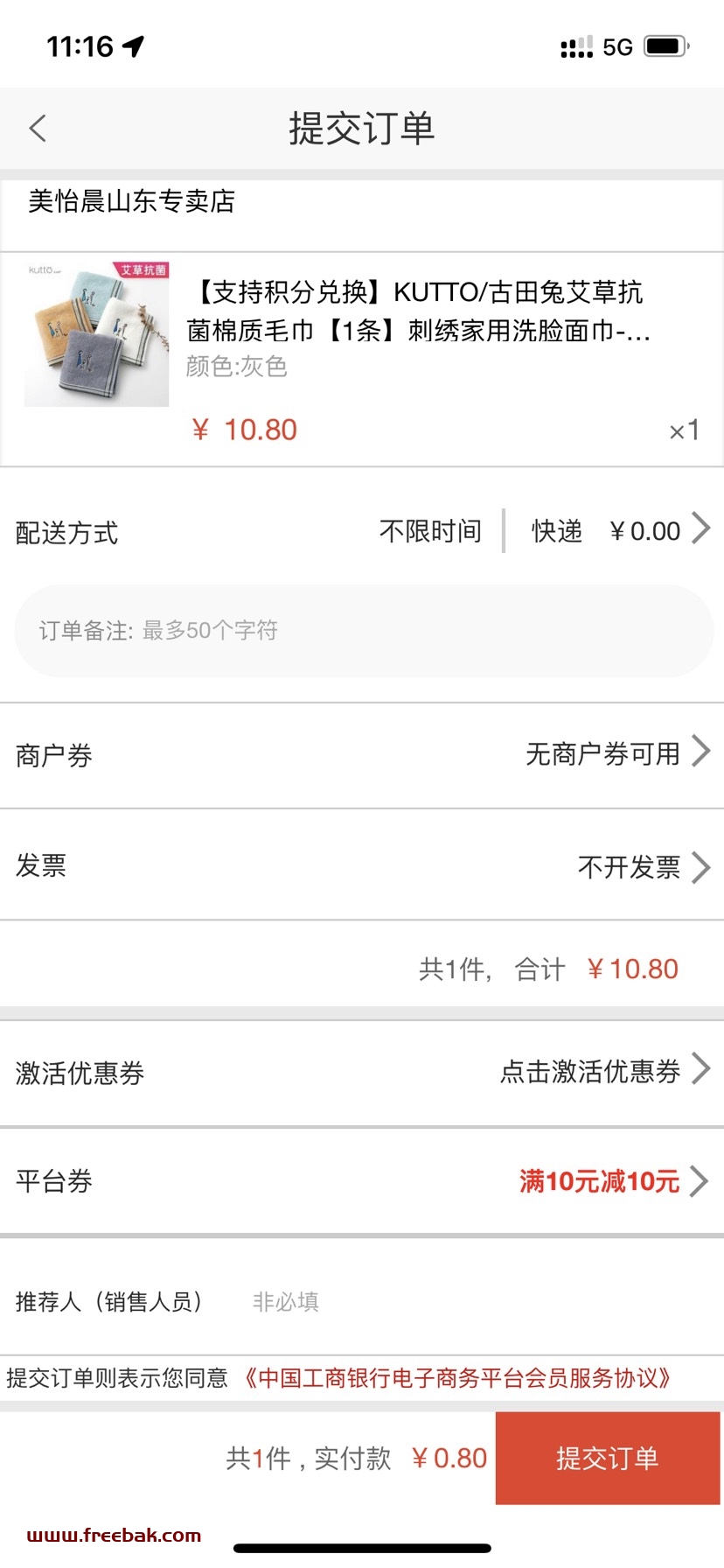The width and height of the screenshot is (724, 1568).
Task: Open the 商户券 merchant coupon row
Action: (x=362, y=754)
